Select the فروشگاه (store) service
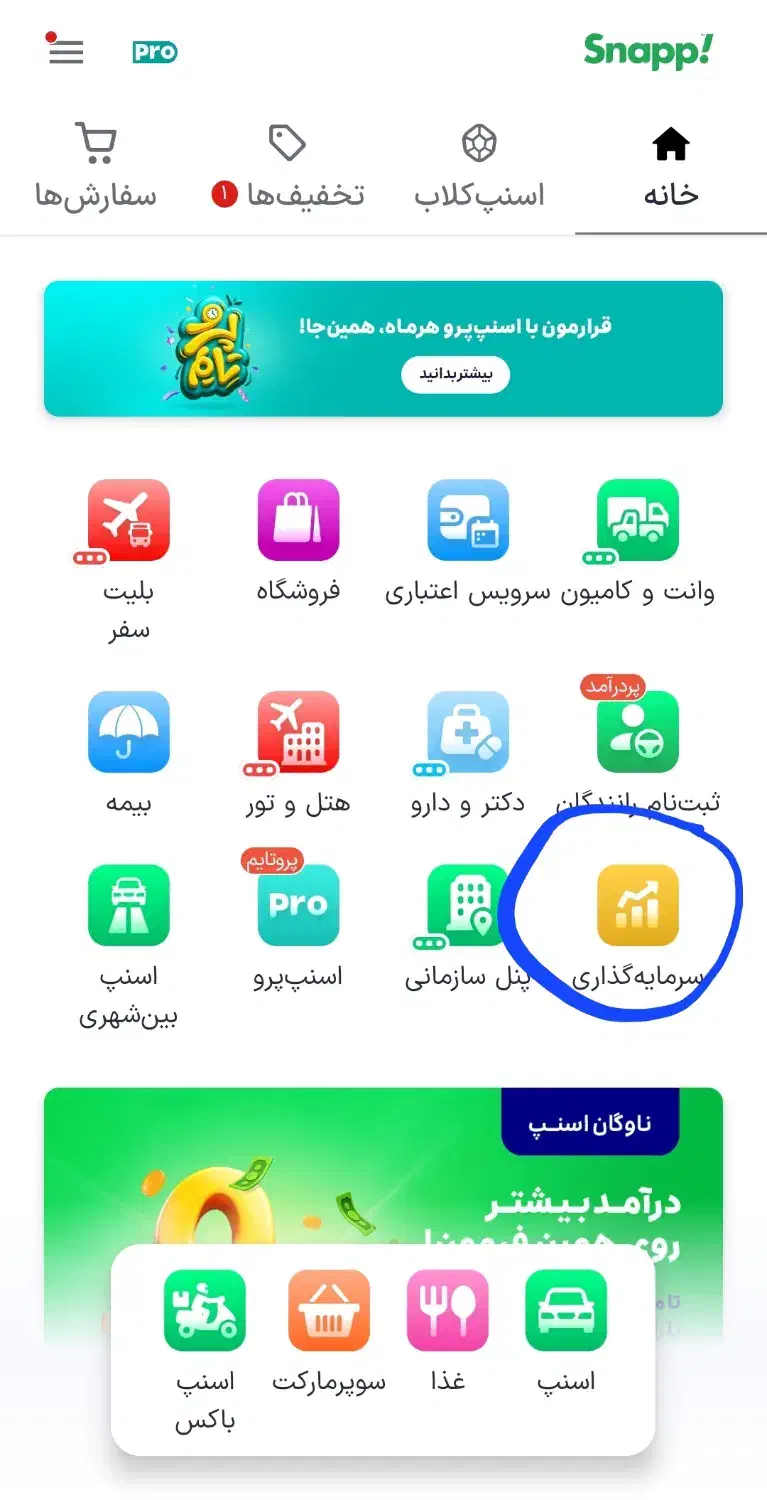This screenshot has height=1500, width=767. pos(297,520)
